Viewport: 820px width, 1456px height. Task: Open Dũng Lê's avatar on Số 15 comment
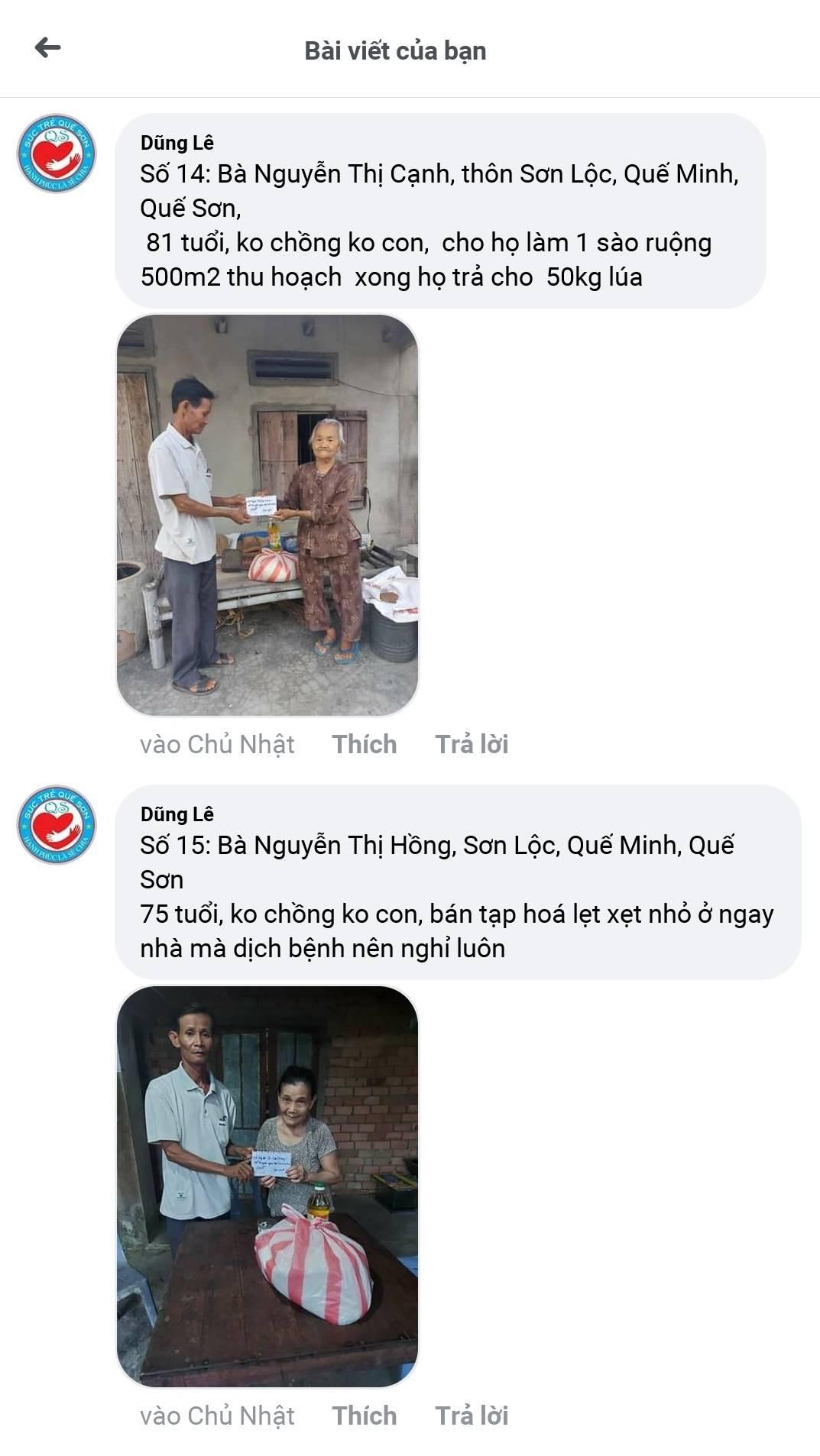pos(57,825)
